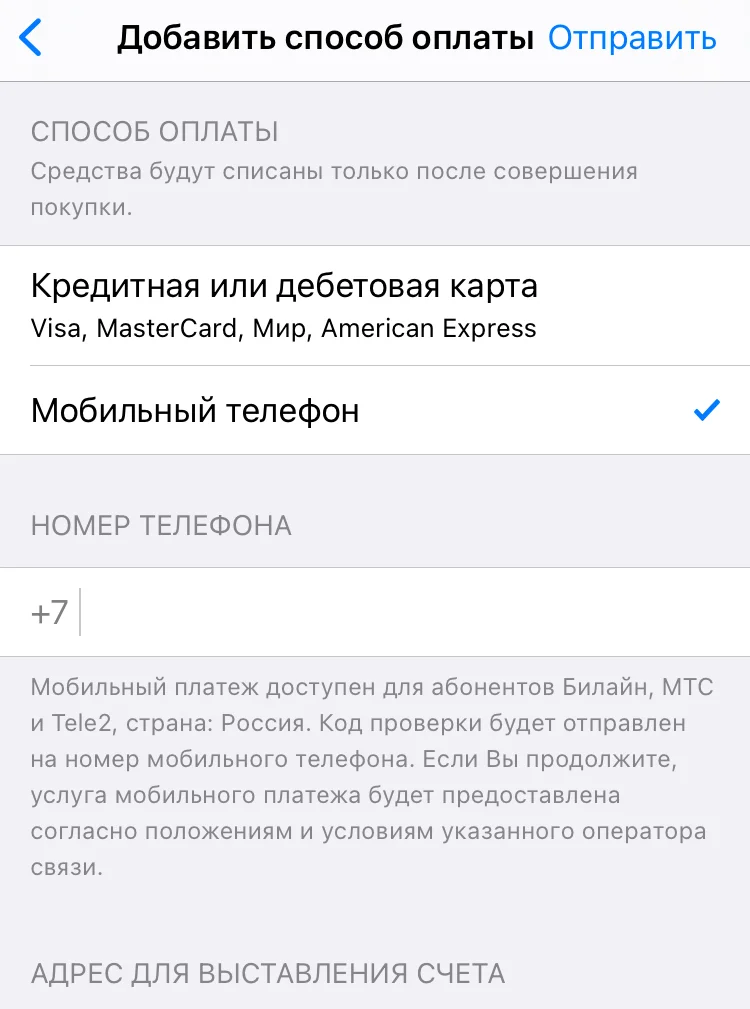The height and width of the screenshot is (1009, 750).
Task: Focus the +7 phone number field
Action: point(400,612)
